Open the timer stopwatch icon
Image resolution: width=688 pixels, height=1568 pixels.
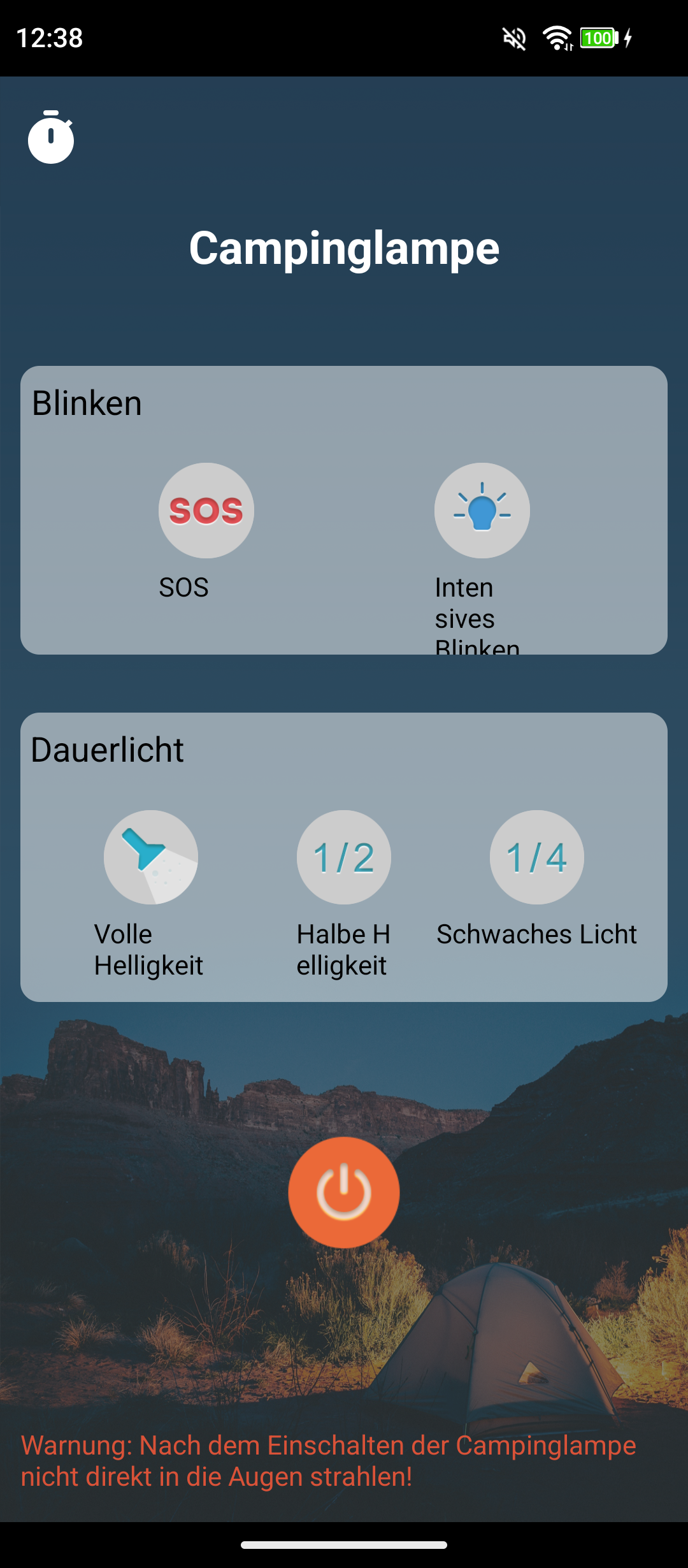[x=51, y=138]
